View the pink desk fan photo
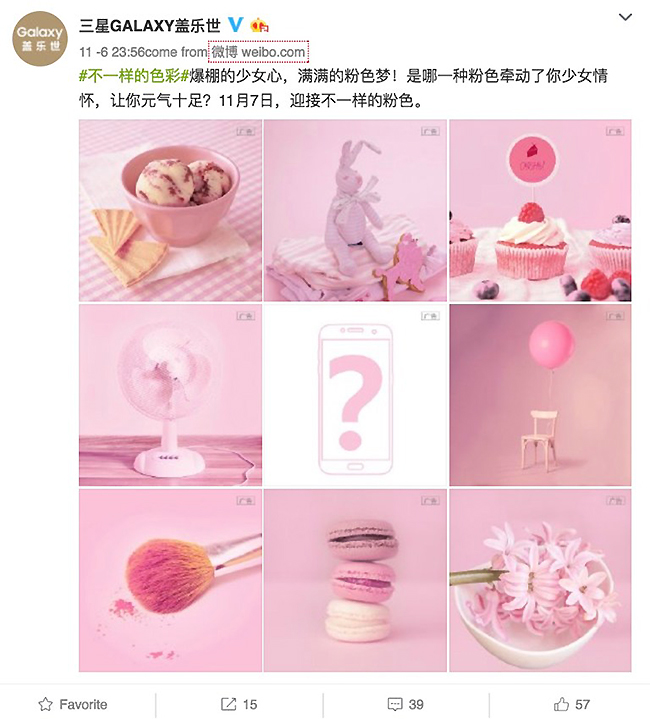This screenshot has height=719, width=650. pos(170,395)
